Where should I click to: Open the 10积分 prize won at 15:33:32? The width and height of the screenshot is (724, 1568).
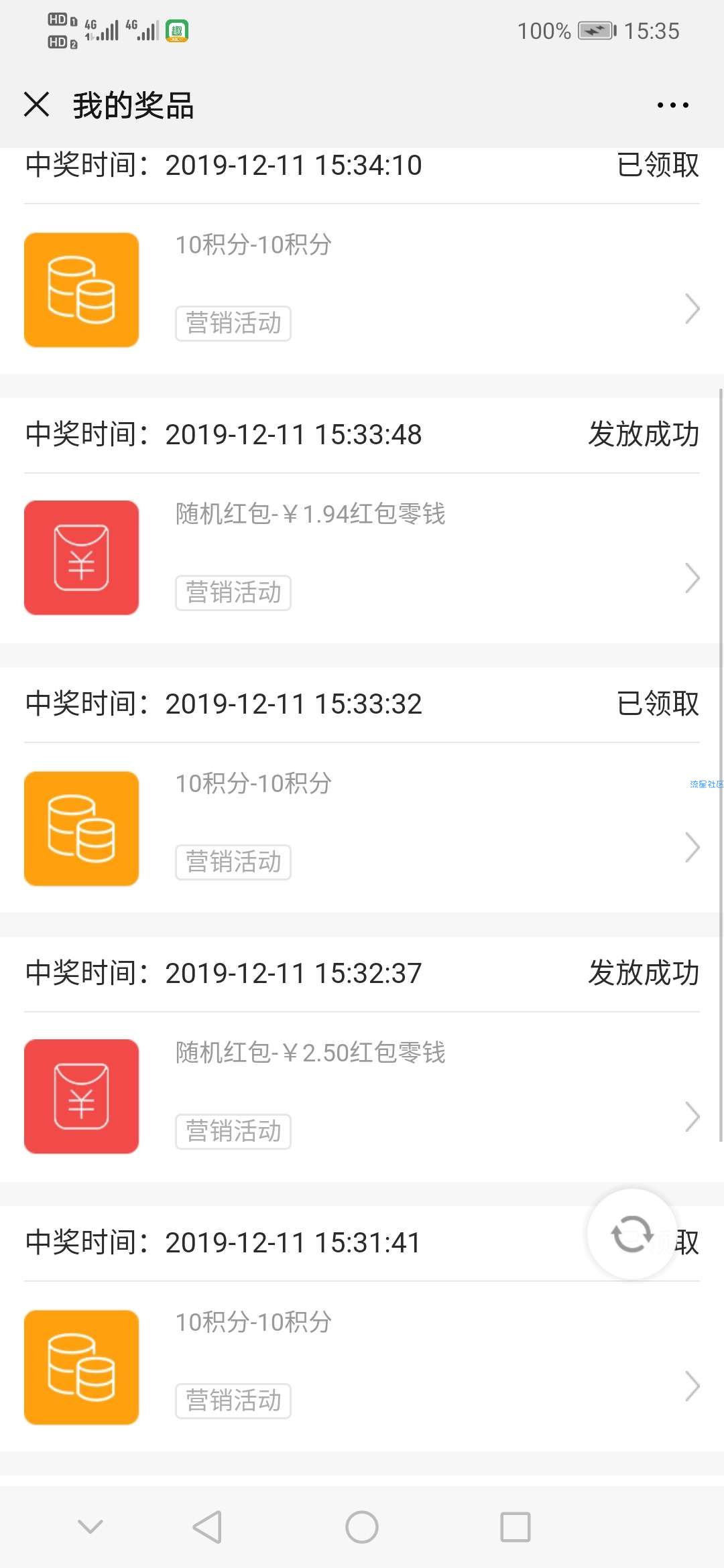point(362,828)
